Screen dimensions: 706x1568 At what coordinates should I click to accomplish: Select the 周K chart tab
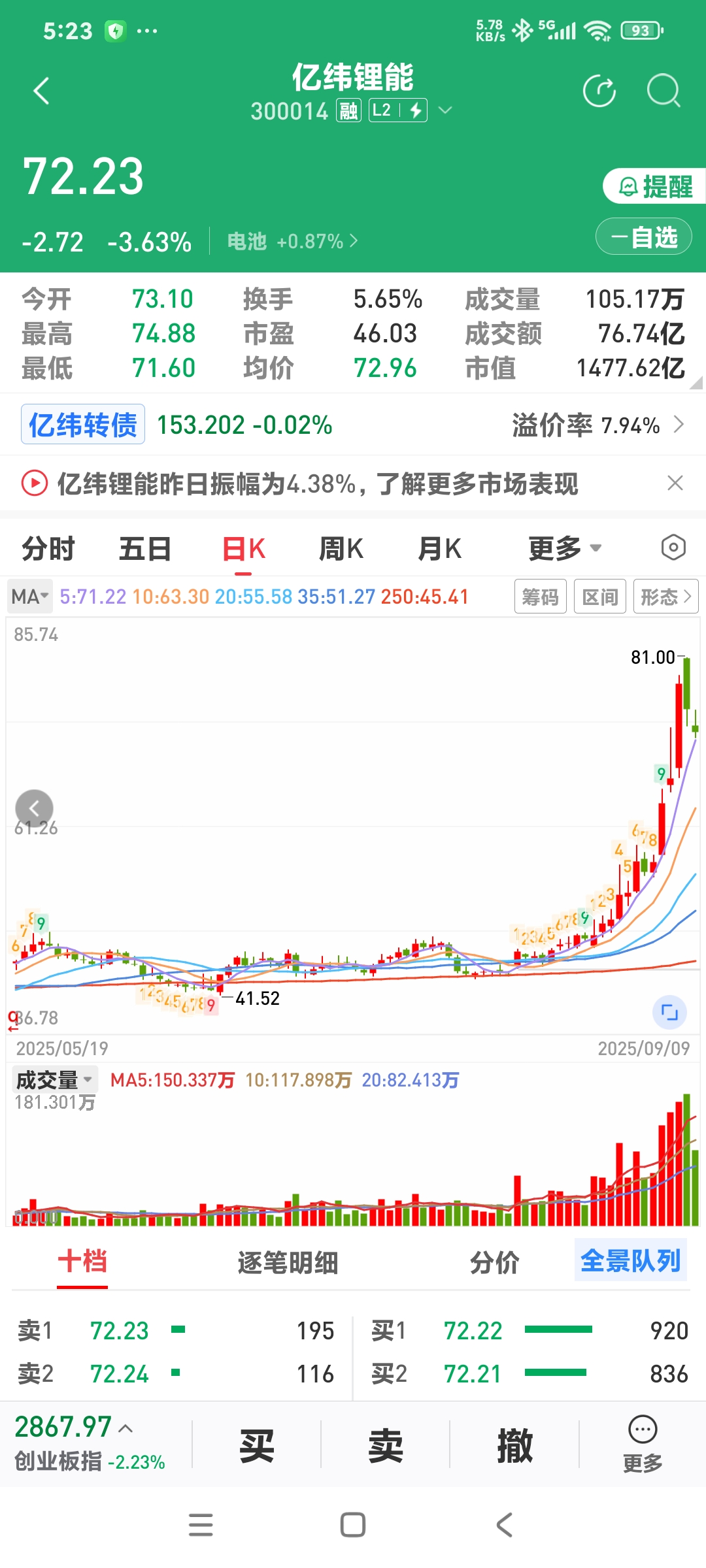click(341, 549)
